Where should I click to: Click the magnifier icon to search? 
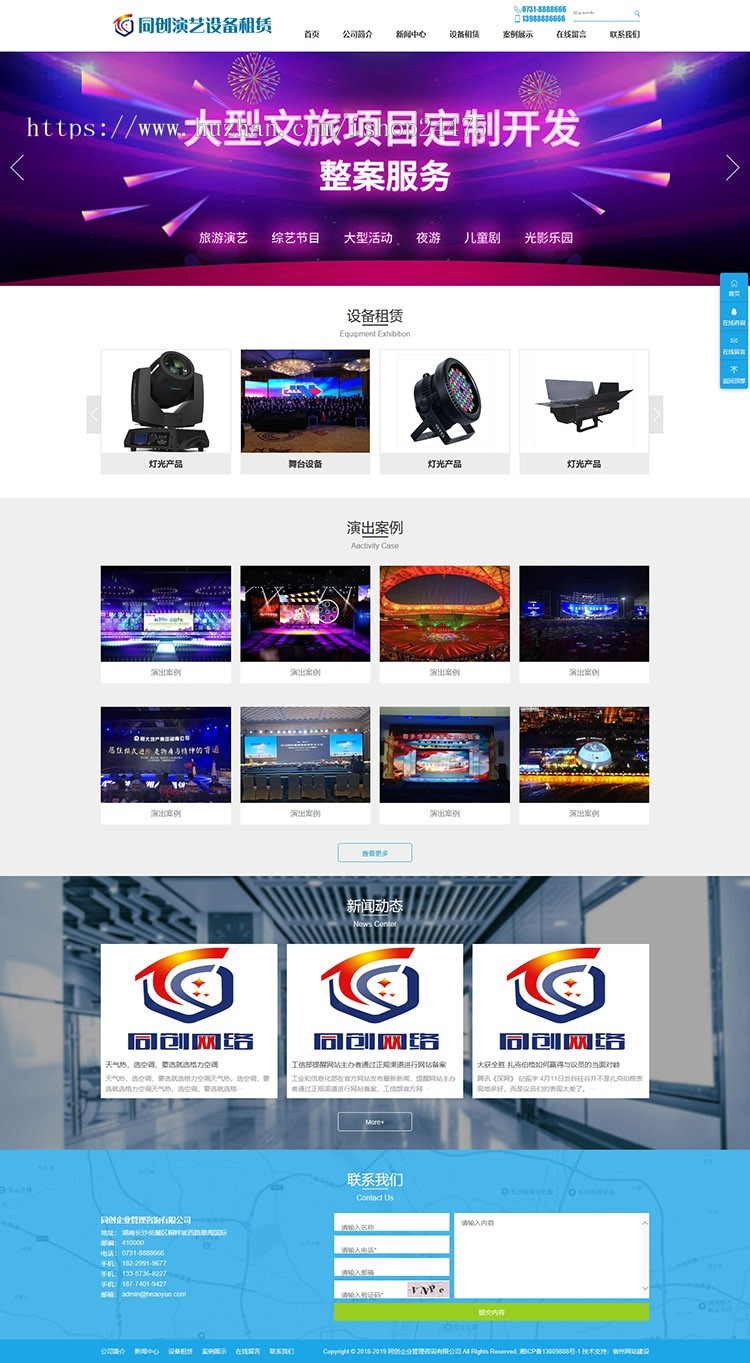point(637,13)
